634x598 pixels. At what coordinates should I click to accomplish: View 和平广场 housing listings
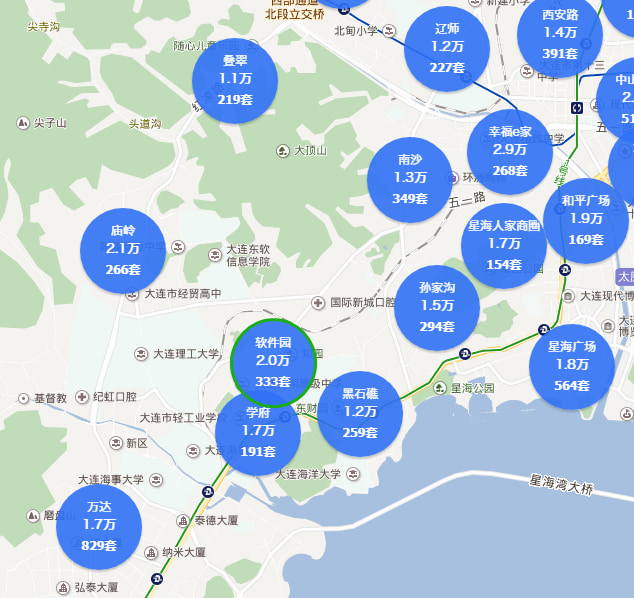[586, 221]
